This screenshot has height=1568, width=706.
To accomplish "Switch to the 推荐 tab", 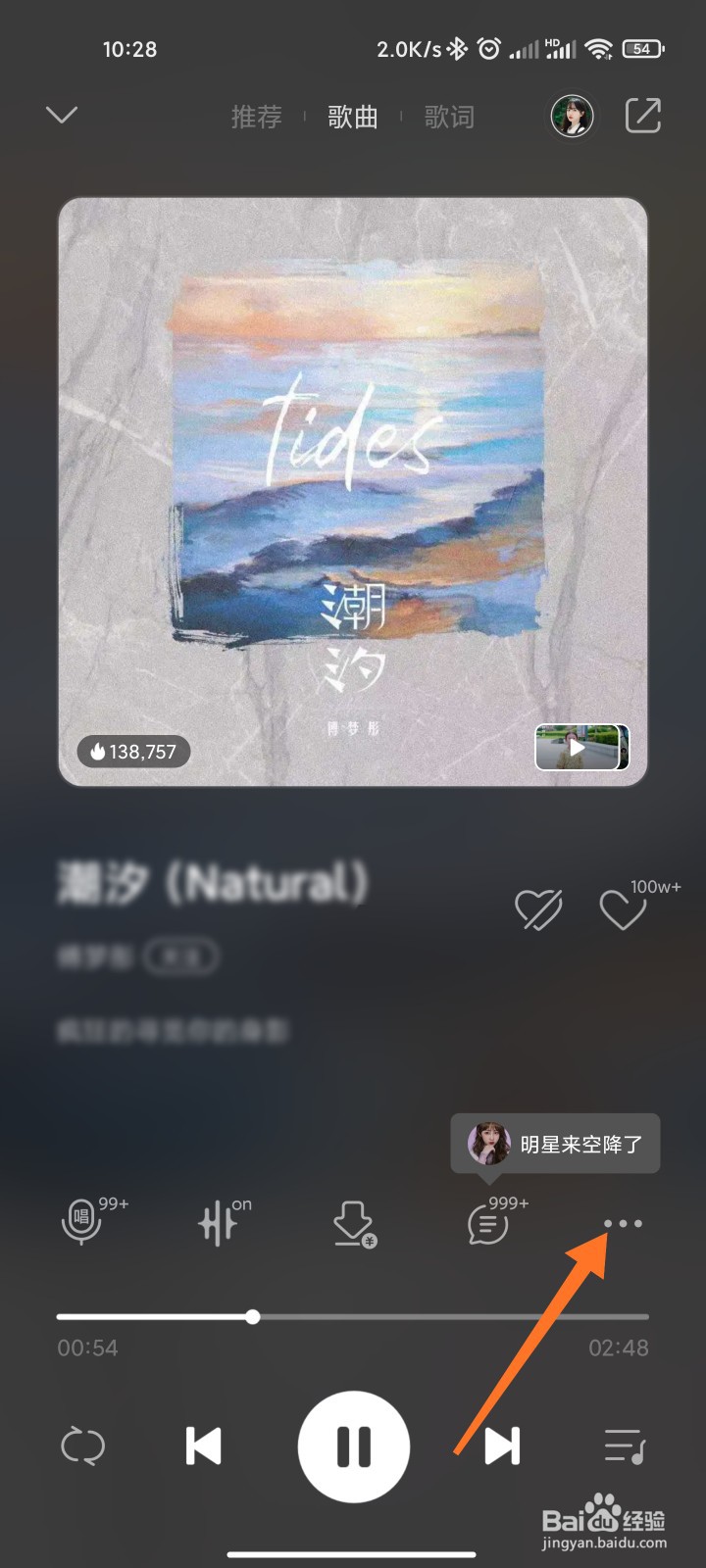I will tap(256, 117).
